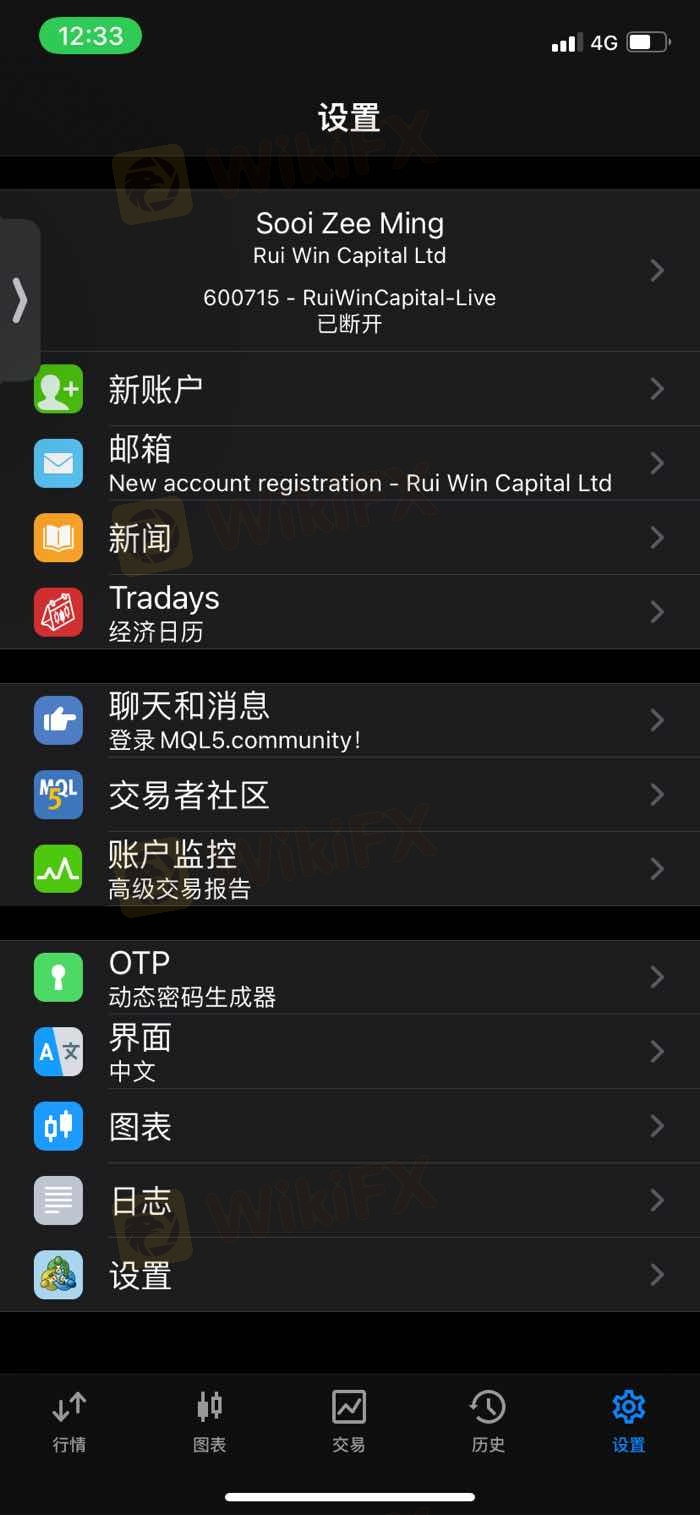Open the Tradays economic calendar
Screen dimensions: 700x1515
(x=350, y=612)
